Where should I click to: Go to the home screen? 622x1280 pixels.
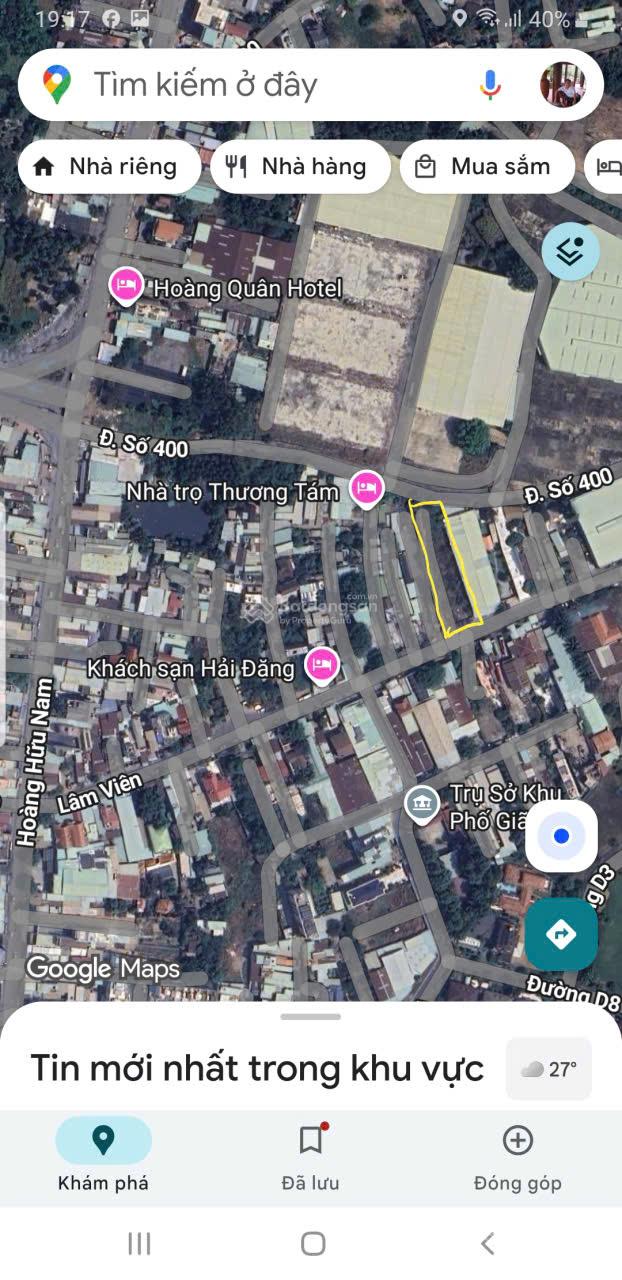point(313,1243)
